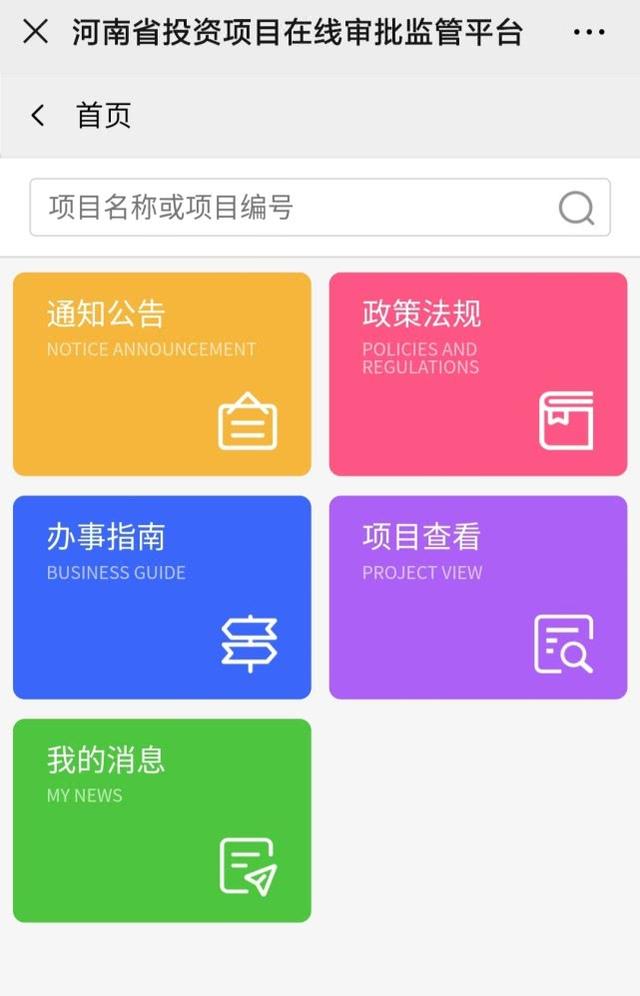Open the 办事指南 business guide card
Image resolution: width=640 pixels, height=996 pixels.
pos(162,597)
